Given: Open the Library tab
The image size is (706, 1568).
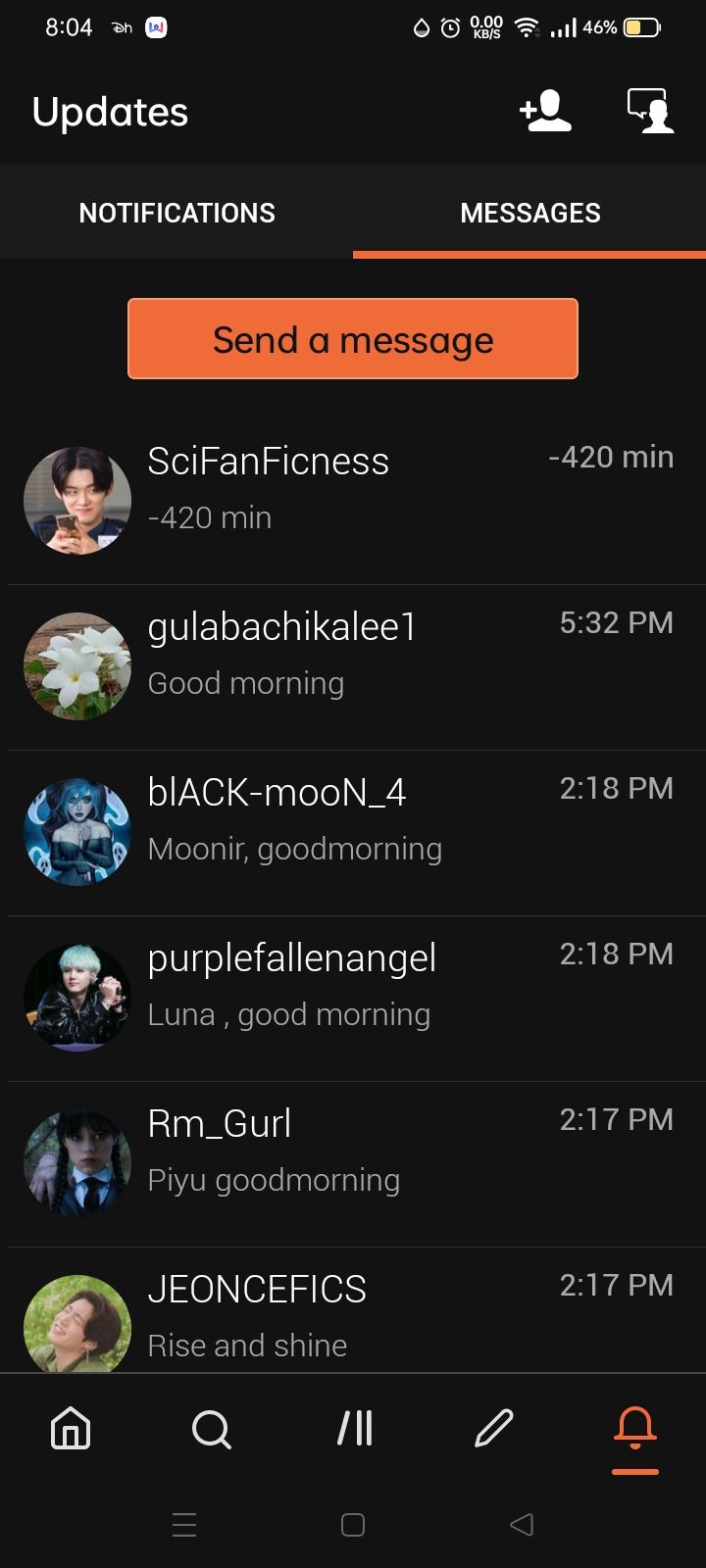Looking at the screenshot, I should 354,1429.
